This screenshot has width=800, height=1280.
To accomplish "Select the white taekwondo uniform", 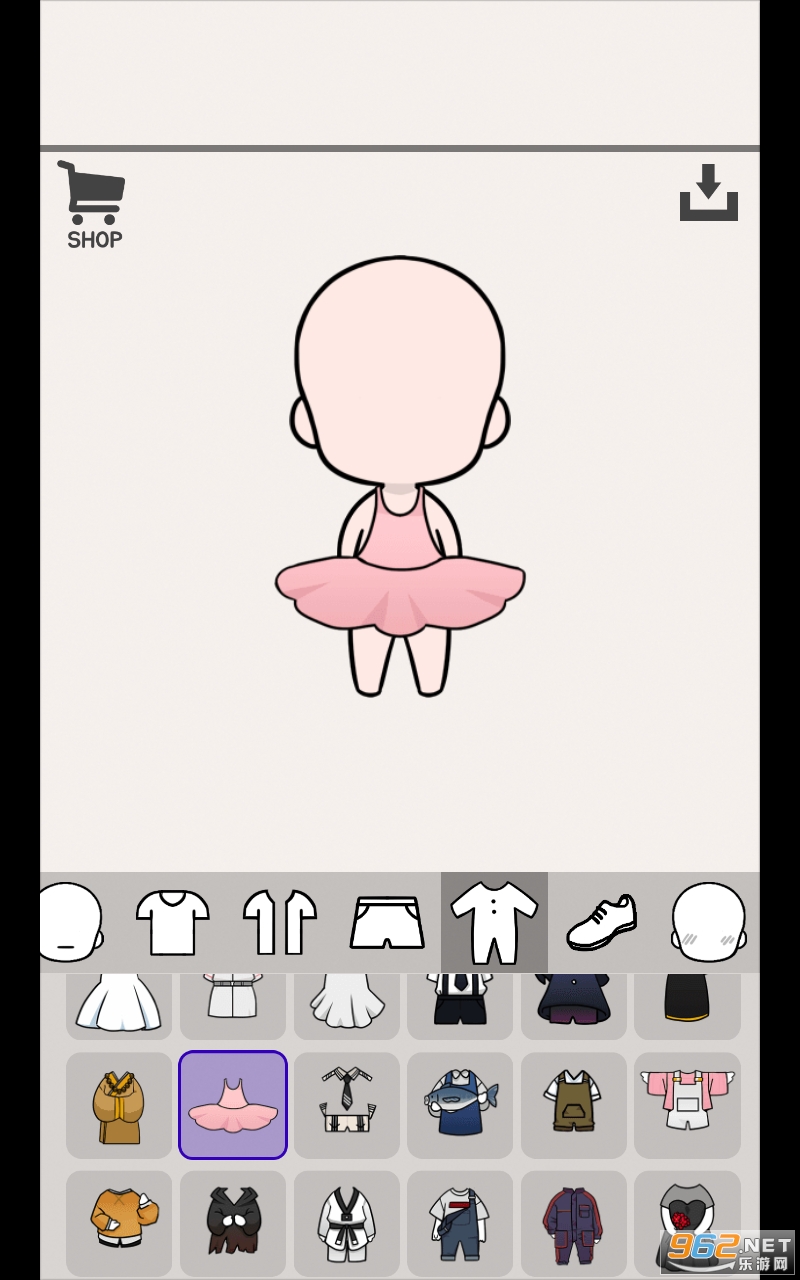I will coord(347,1222).
